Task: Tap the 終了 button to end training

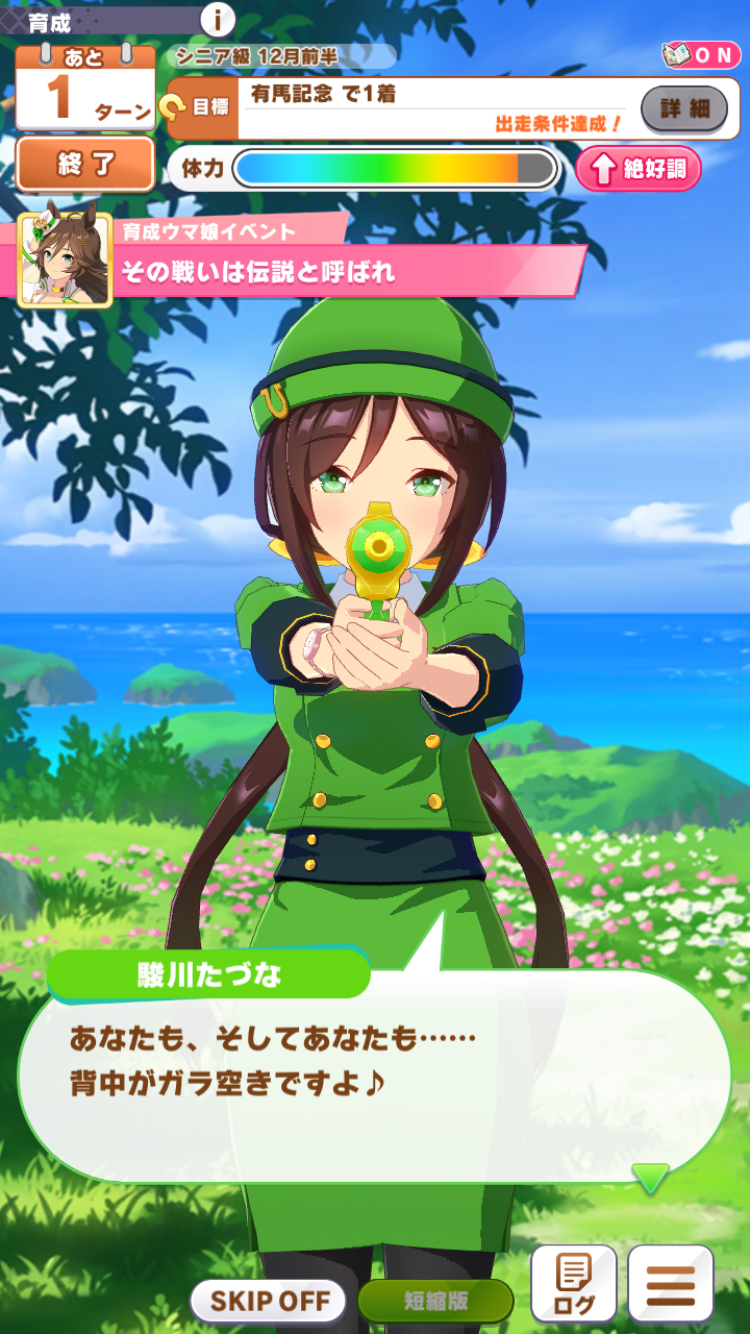Action: (85, 164)
